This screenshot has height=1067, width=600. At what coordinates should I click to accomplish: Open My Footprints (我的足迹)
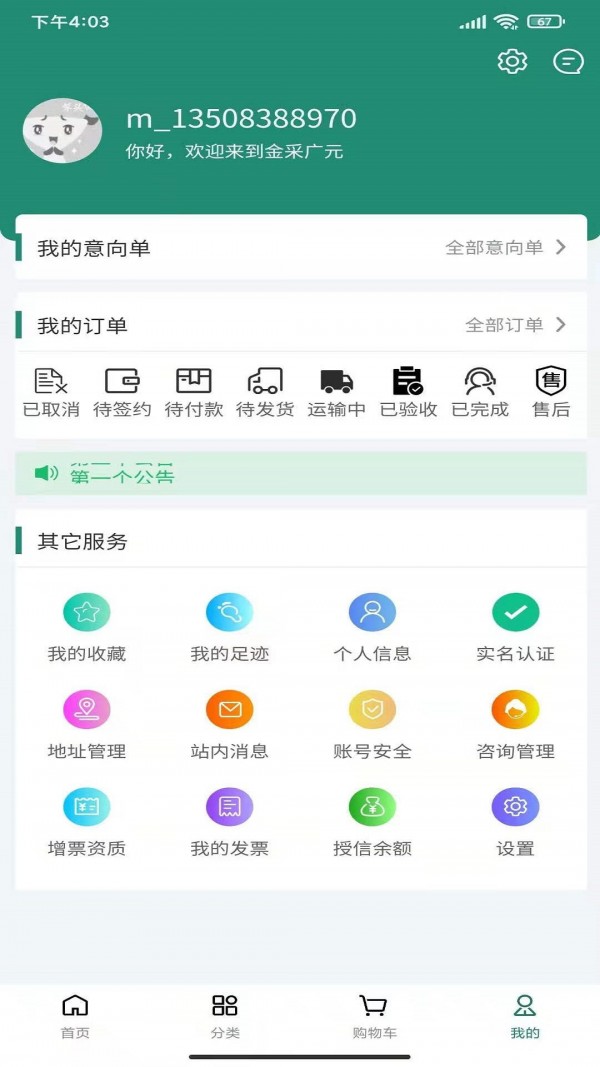(230, 627)
